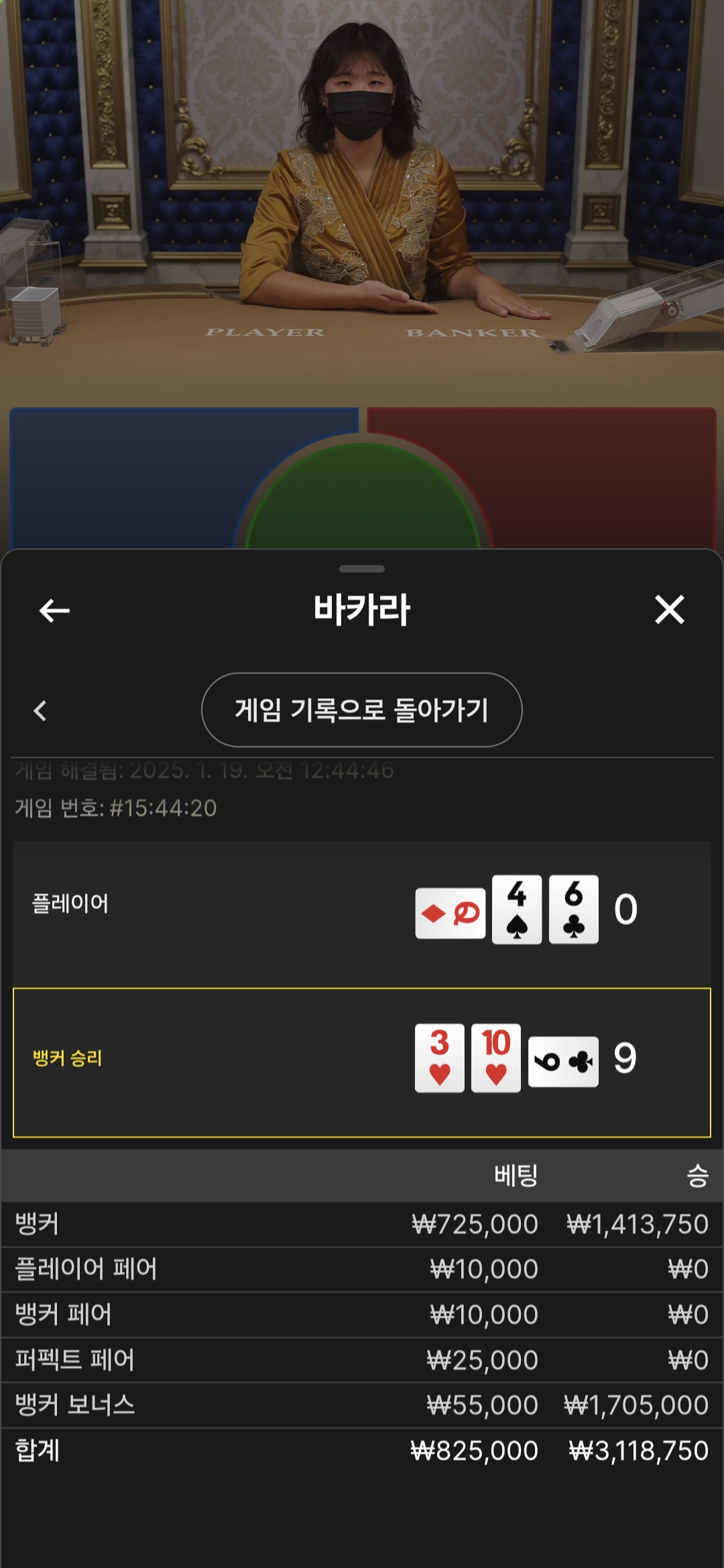724x1568 pixels.
Task: Close the 바카라 history panel
Action: 669,610
